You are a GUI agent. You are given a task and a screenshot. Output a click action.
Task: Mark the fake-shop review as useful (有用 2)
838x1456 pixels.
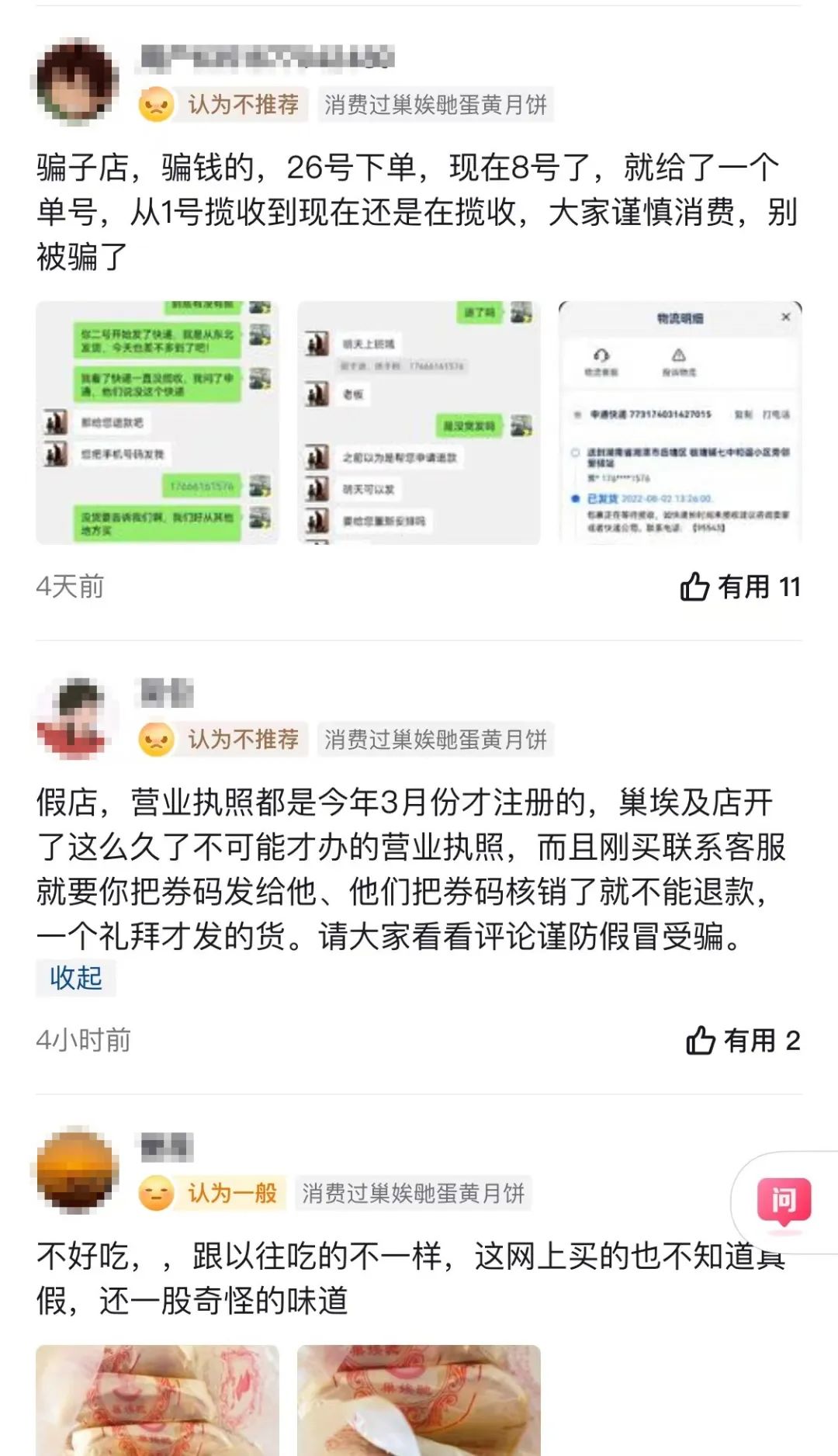(x=743, y=1041)
